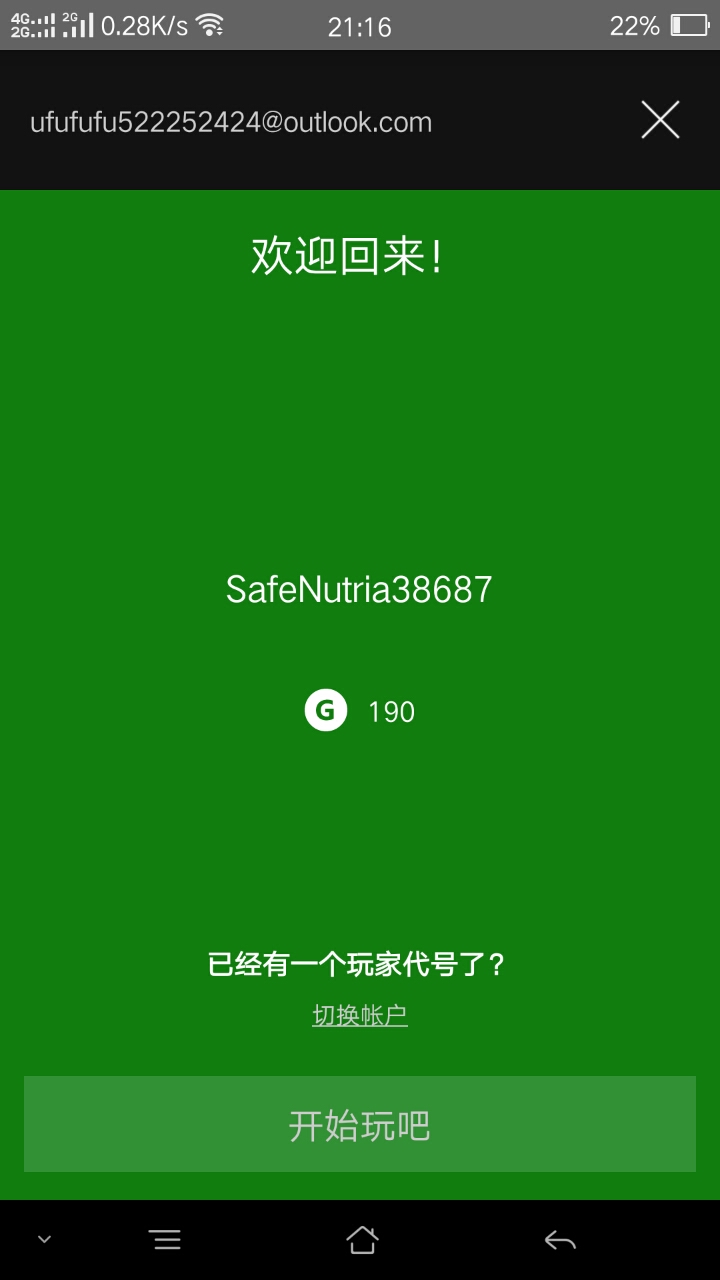The width and height of the screenshot is (720, 1280).
Task: Go back using system back button
Action: [560, 1241]
